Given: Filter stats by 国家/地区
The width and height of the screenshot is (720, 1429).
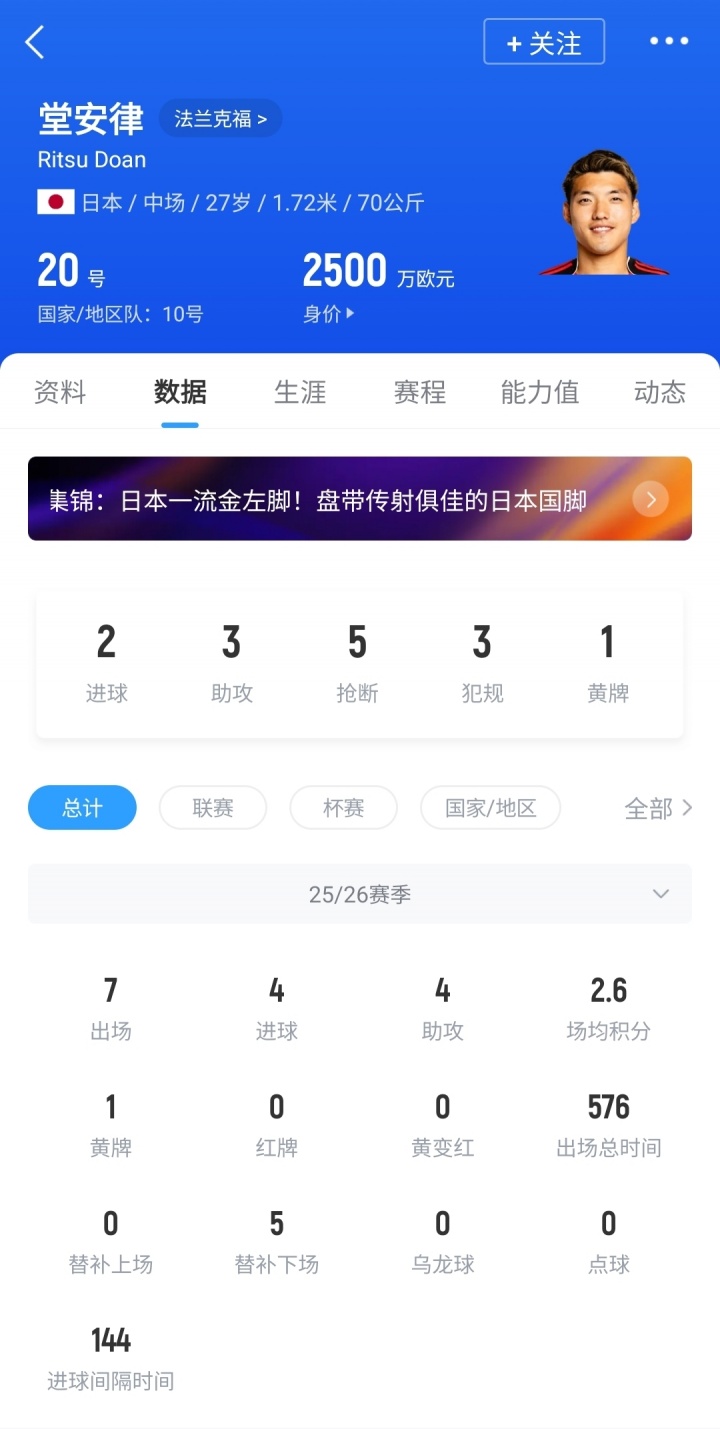Looking at the screenshot, I should [490, 808].
